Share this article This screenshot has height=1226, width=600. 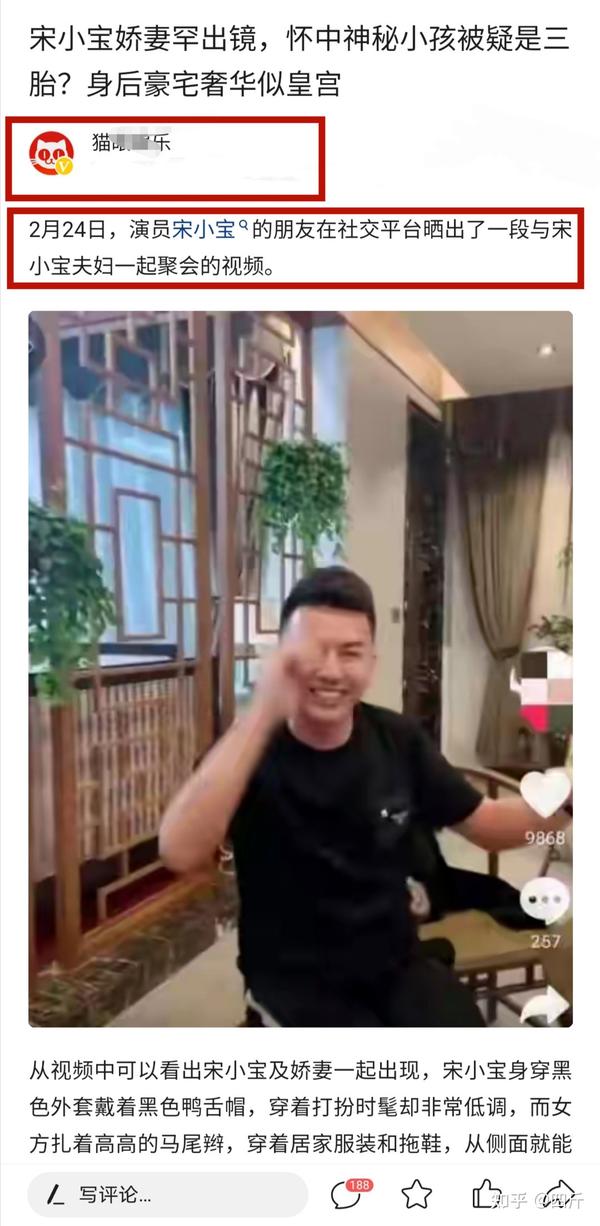559,1192
